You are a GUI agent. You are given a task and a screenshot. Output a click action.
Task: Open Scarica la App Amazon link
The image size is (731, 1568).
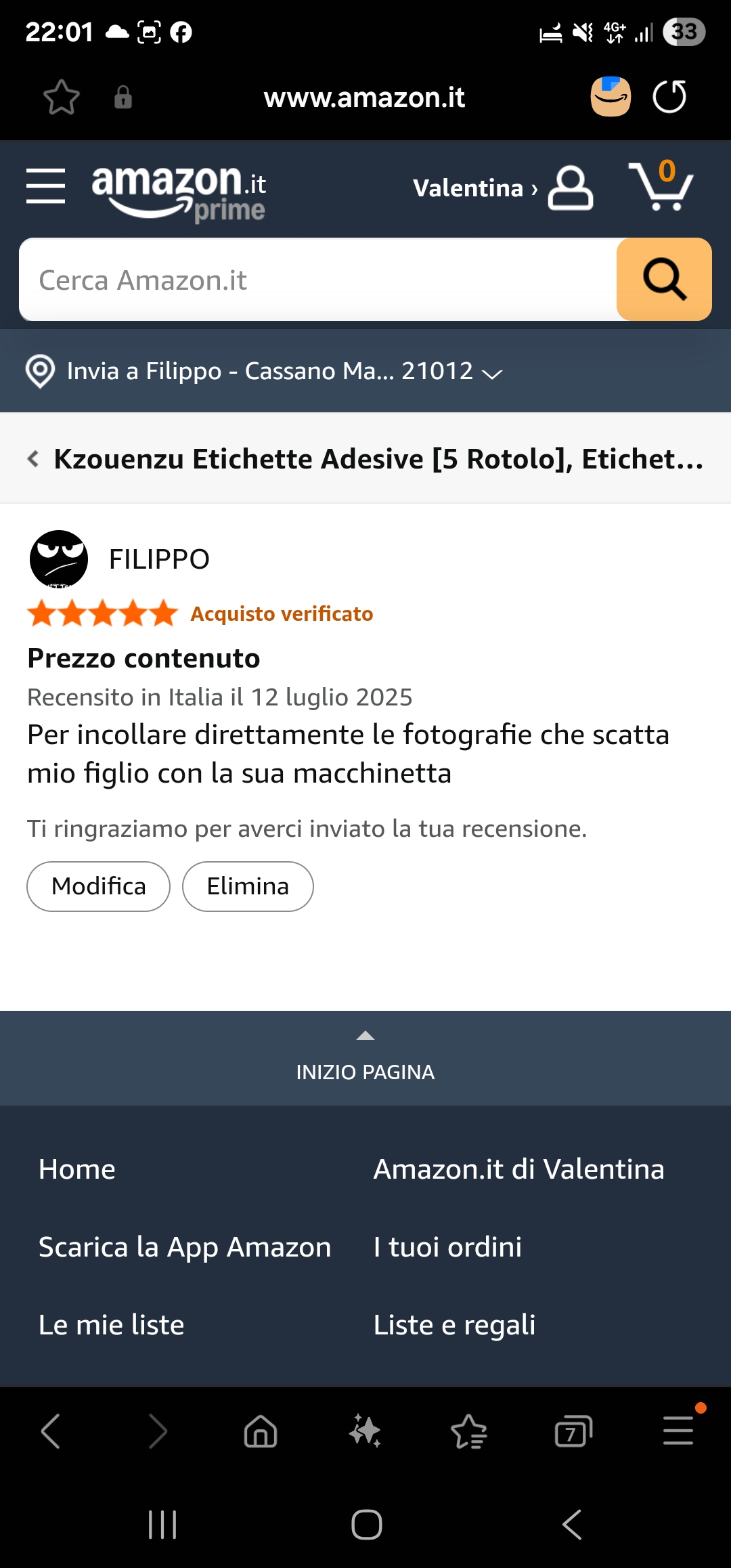coord(185,1247)
